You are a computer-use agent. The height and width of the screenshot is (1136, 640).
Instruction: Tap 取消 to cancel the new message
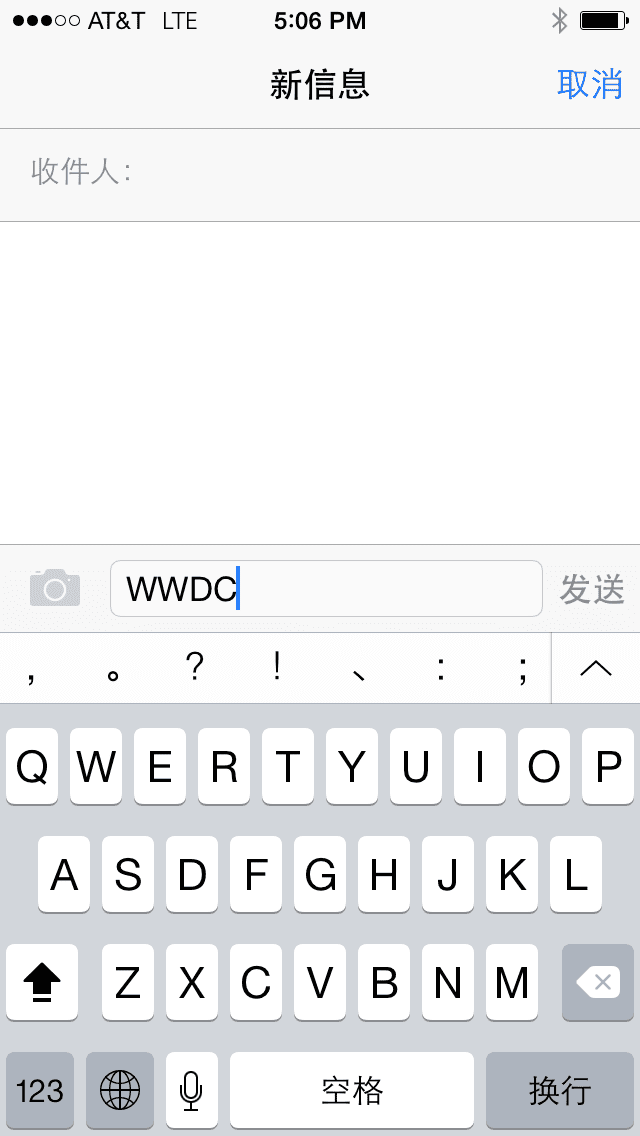pos(590,85)
